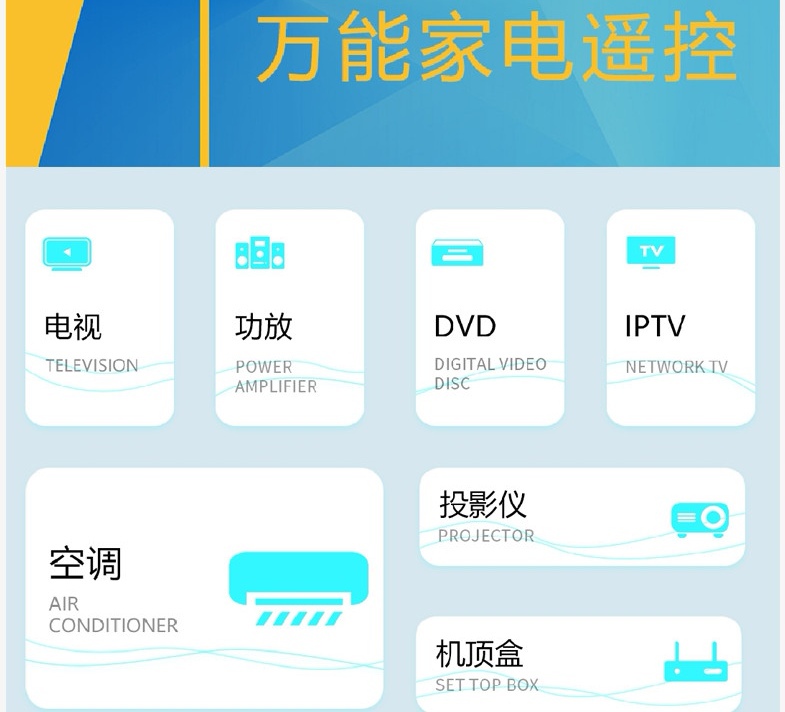Choose the IPTV Network TV card
The height and width of the screenshot is (712, 785).
click(x=680, y=317)
